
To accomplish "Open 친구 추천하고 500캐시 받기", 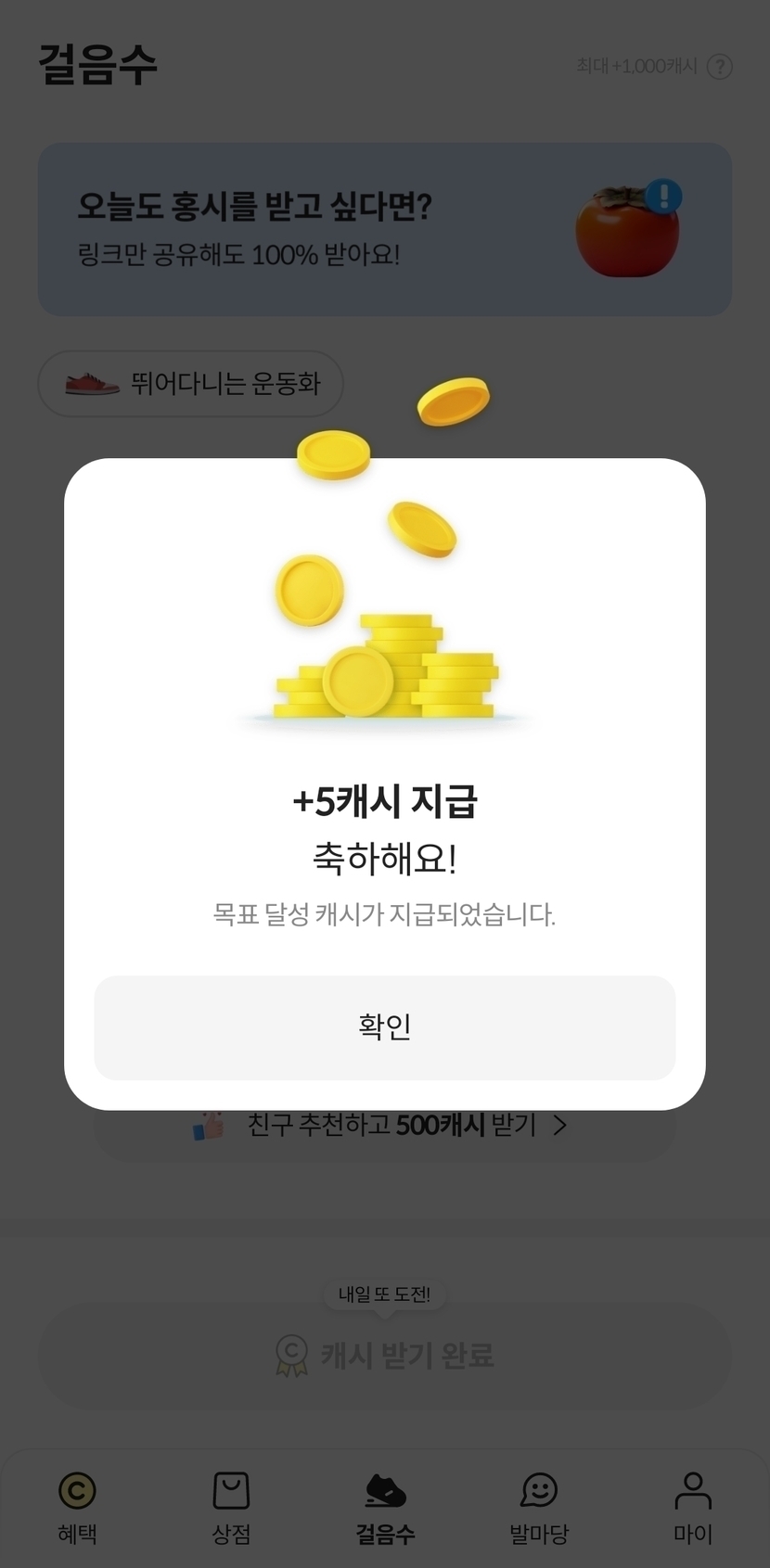I will pos(384,1127).
